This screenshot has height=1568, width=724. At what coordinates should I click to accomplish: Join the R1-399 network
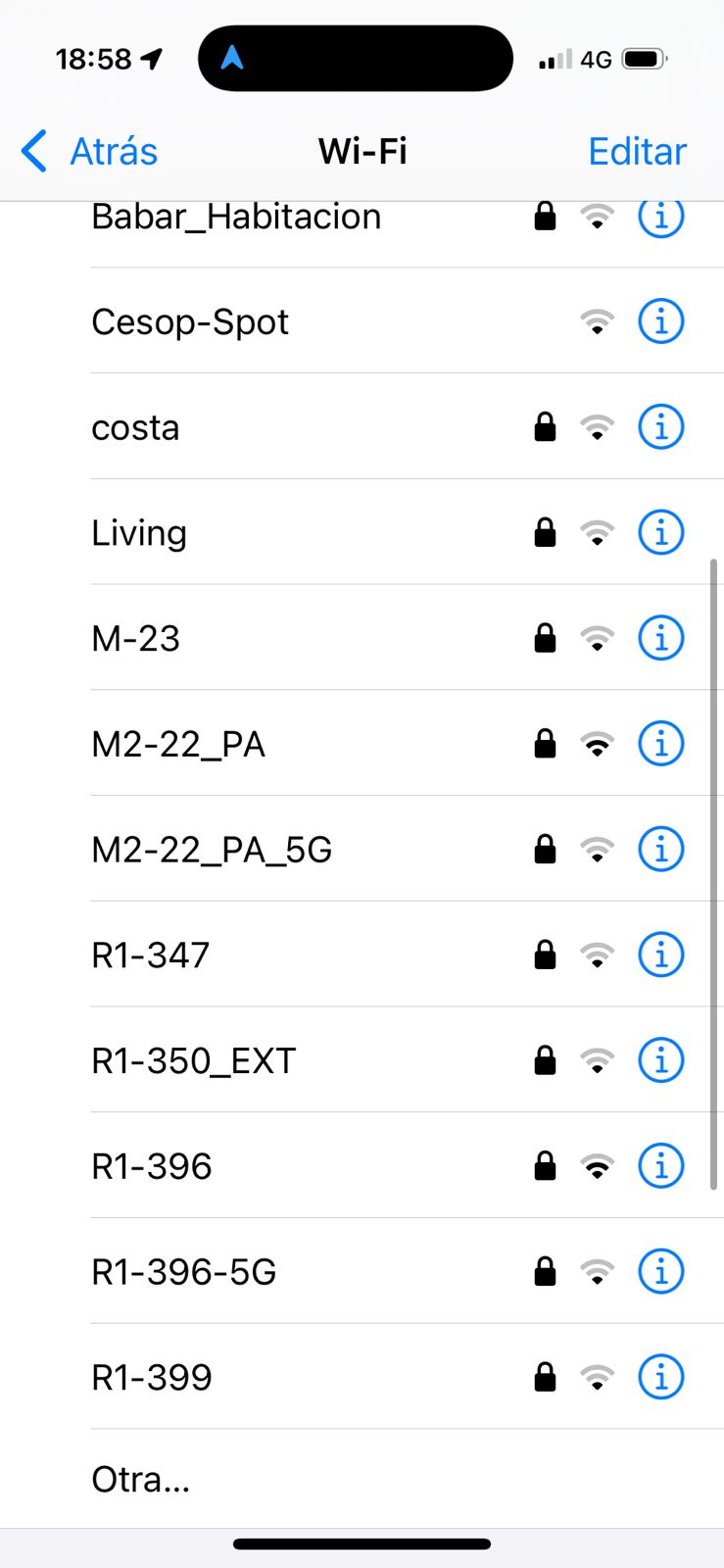(152, 1378)
